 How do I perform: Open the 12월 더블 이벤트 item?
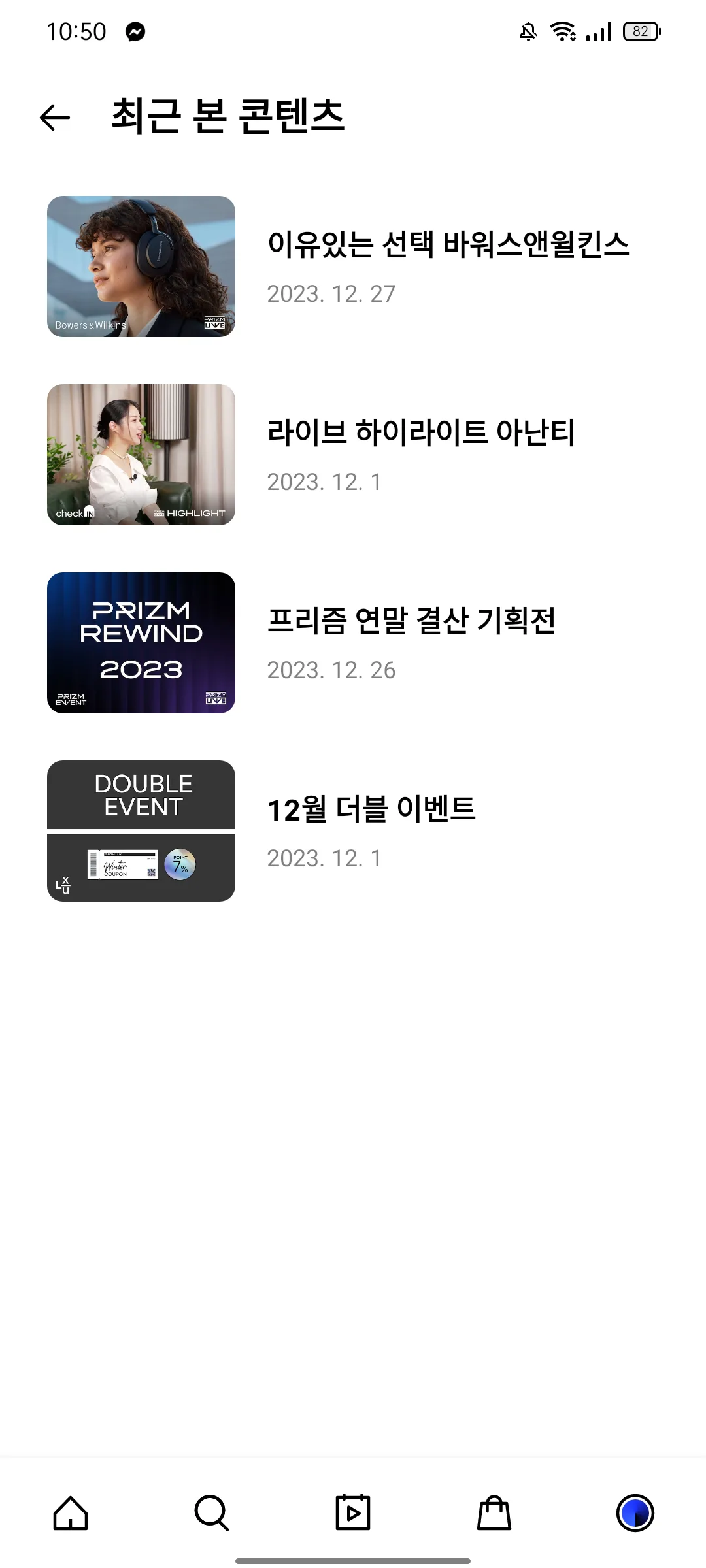(353, 831)
